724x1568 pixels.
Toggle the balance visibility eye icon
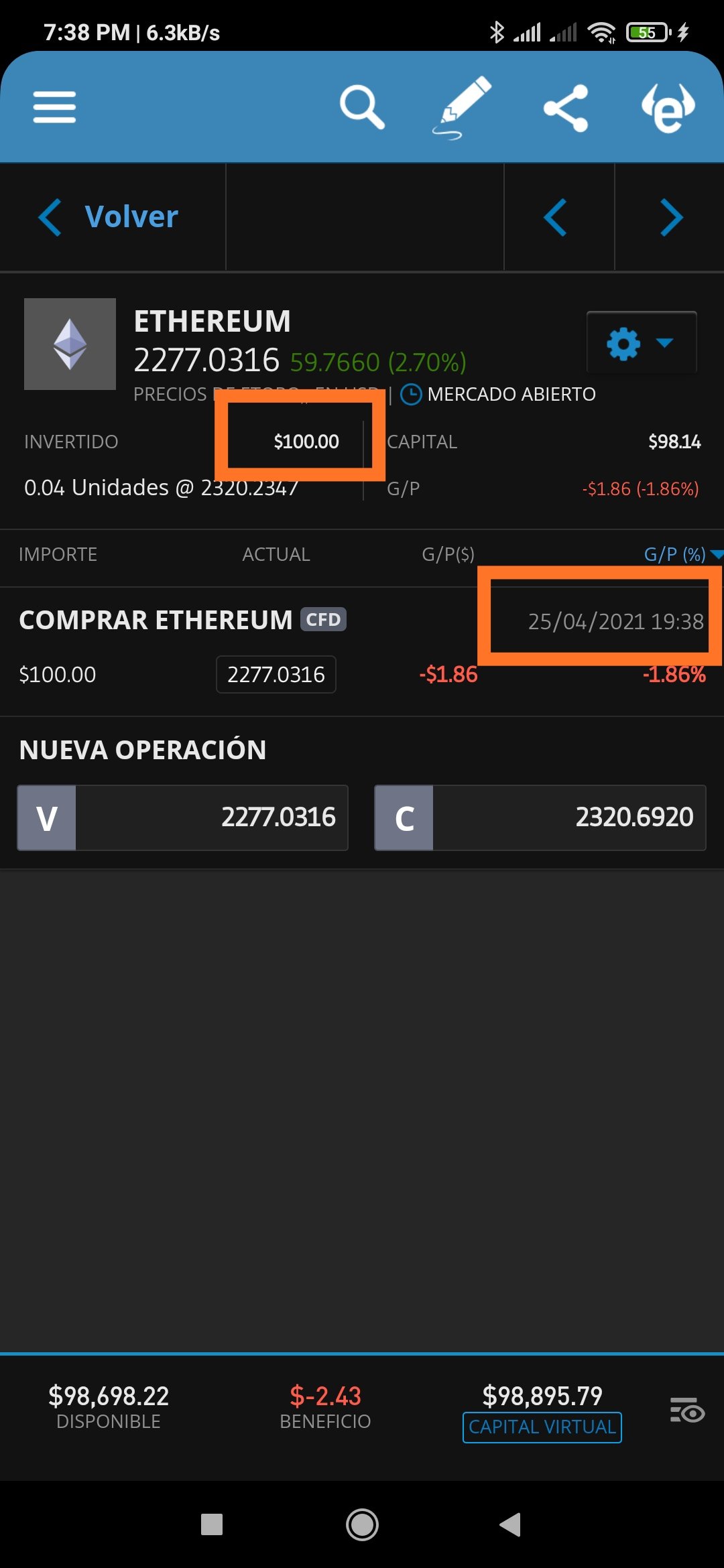pyautogui.click(x=687, y=1410)
